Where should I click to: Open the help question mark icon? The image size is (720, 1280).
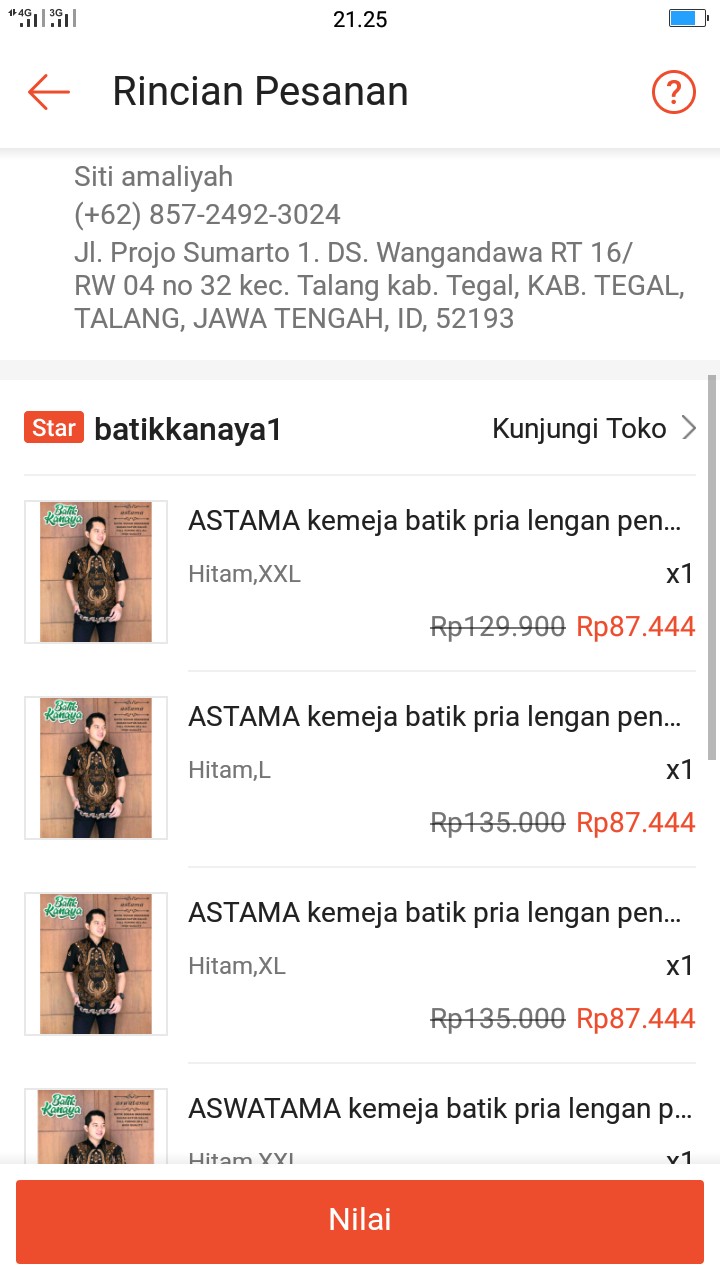point(674,91)
